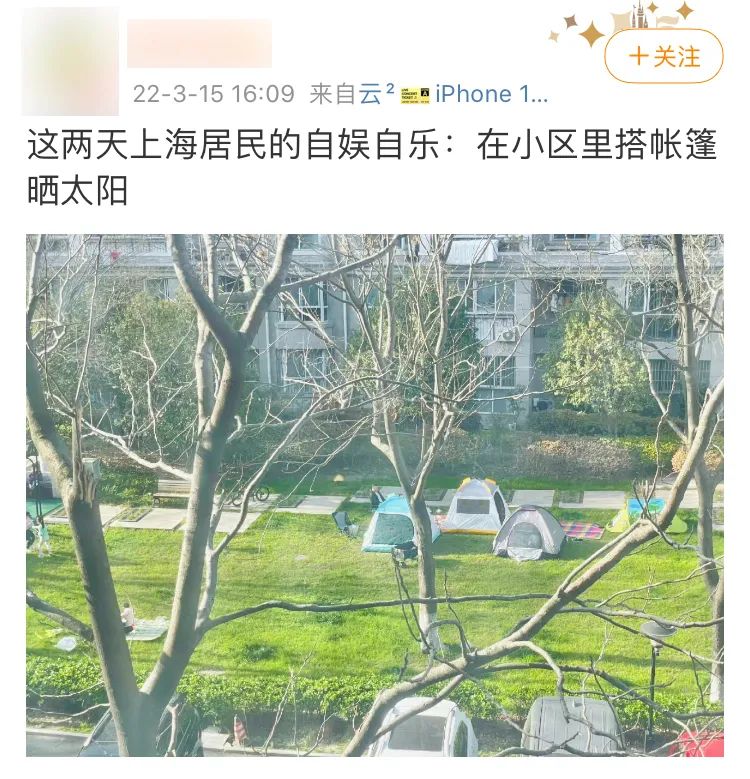This screenshot has width=750, height=779.
Task: View the tents photo full screen
Action: (x=374, y=495)
